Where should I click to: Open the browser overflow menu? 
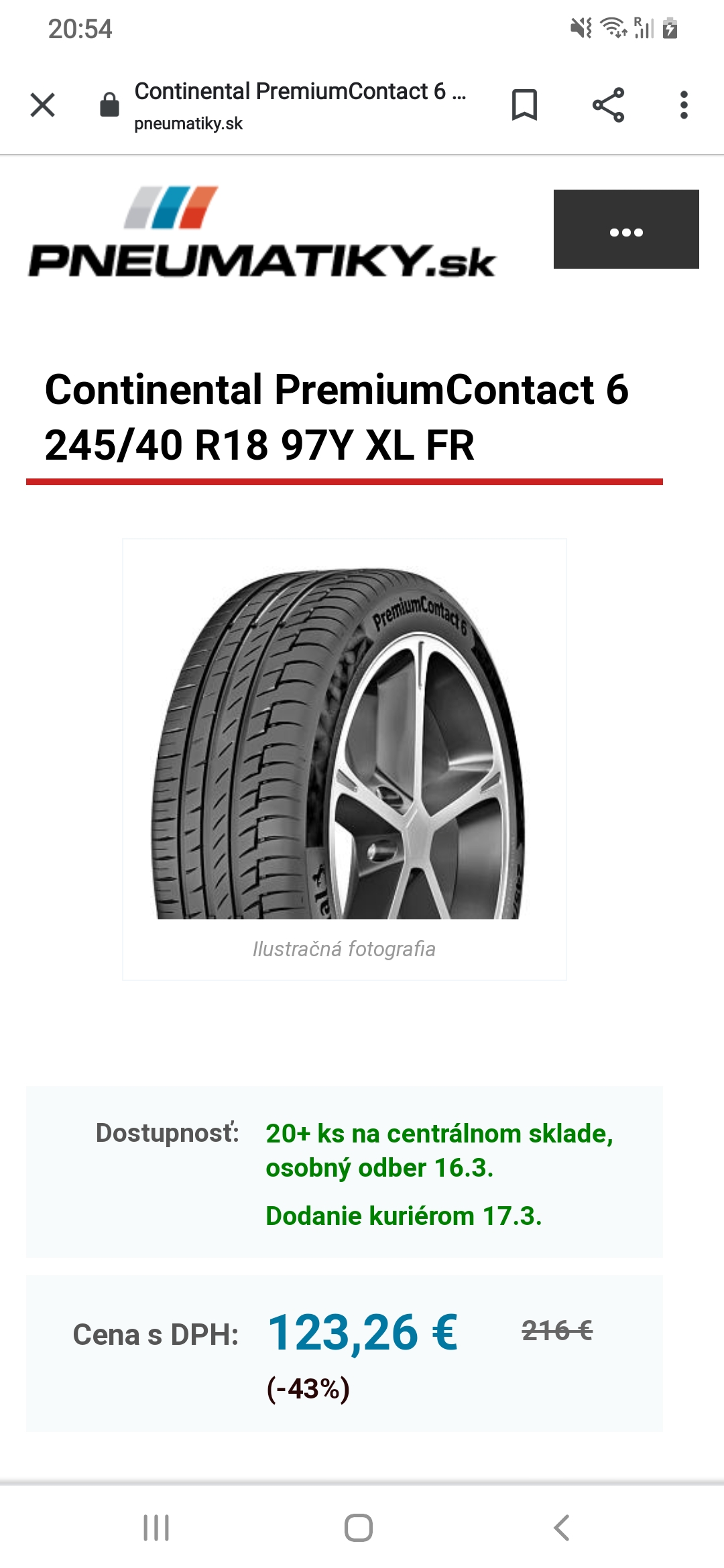coord(684,105)
